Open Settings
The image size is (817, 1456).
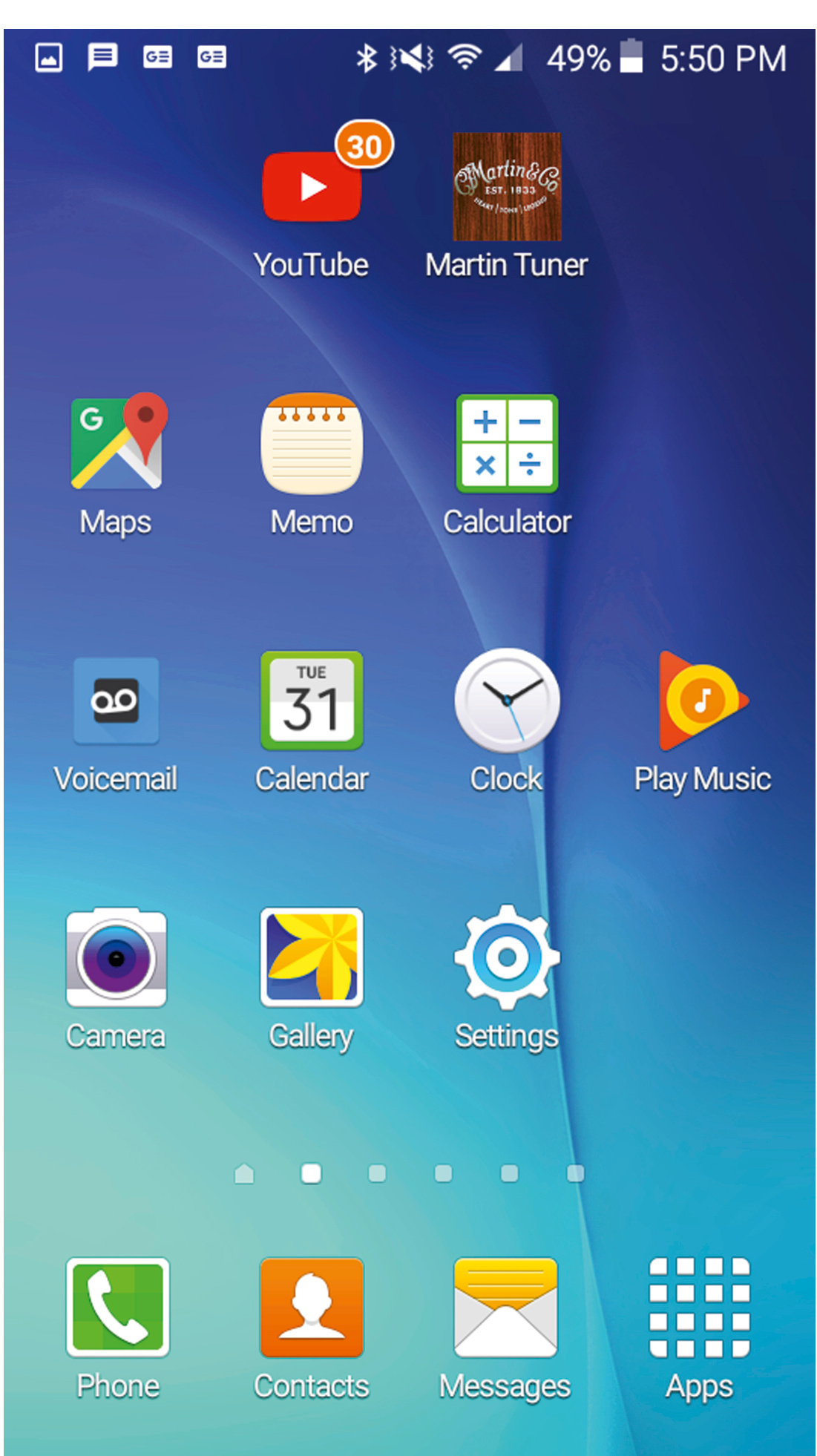(507, 958)
